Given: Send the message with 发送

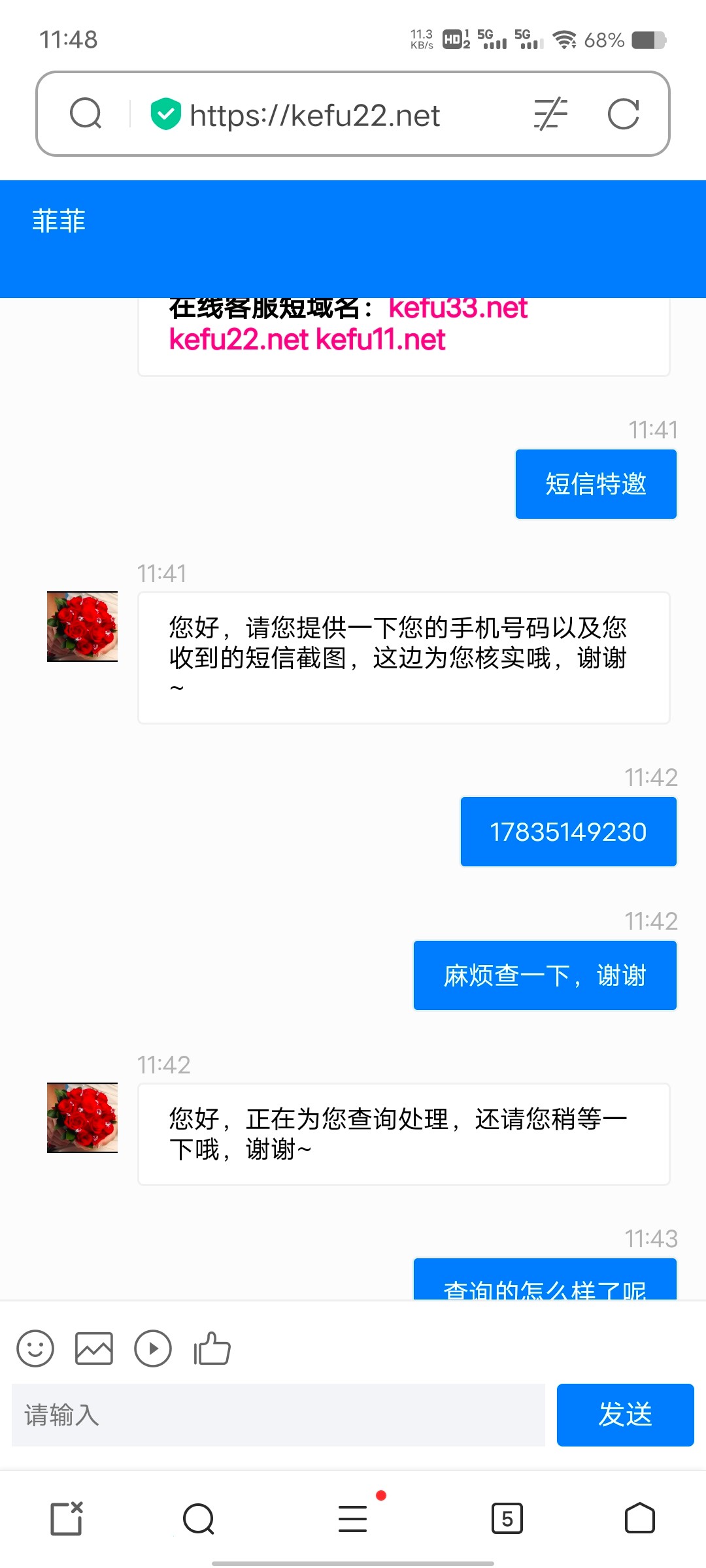Looking at the screenshot, I should [625, 1415].
